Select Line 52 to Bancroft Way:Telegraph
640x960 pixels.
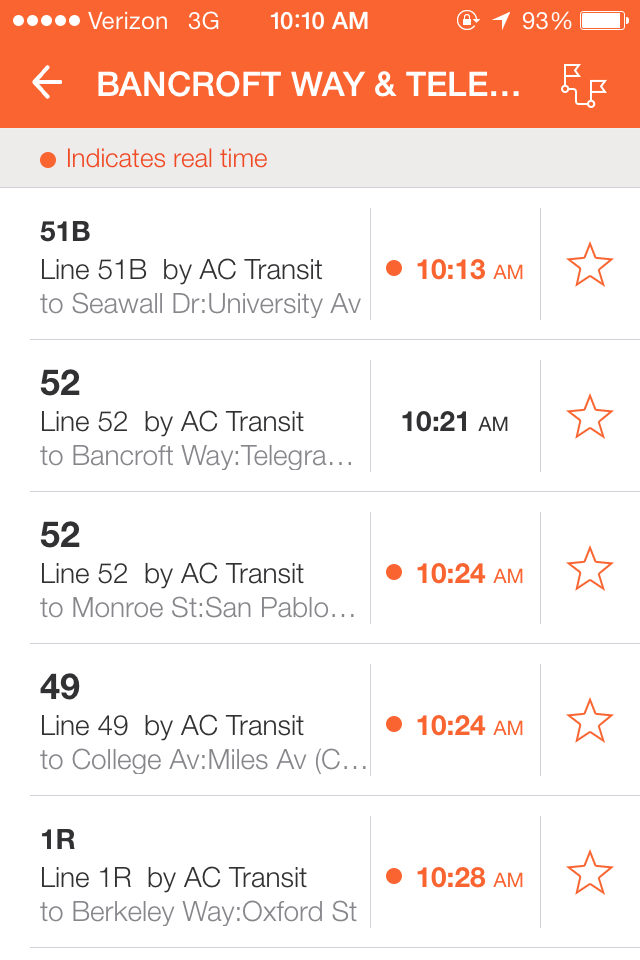200,420
